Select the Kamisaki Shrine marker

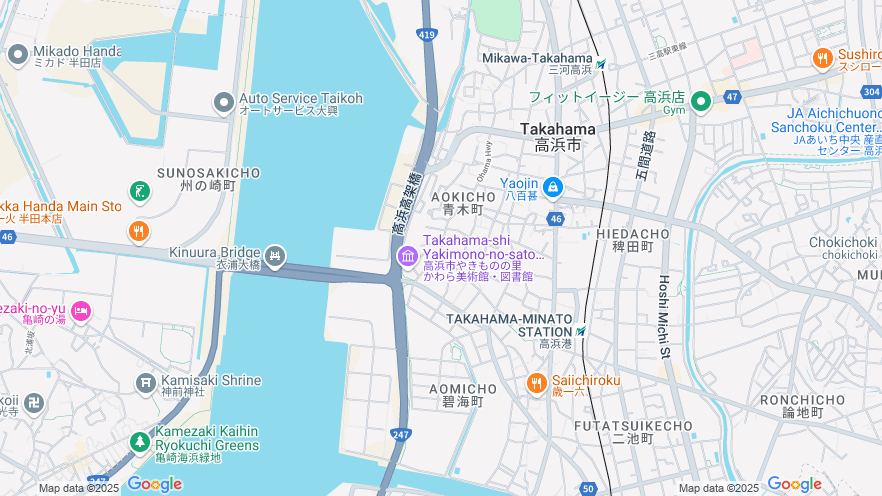coord(146,382)
